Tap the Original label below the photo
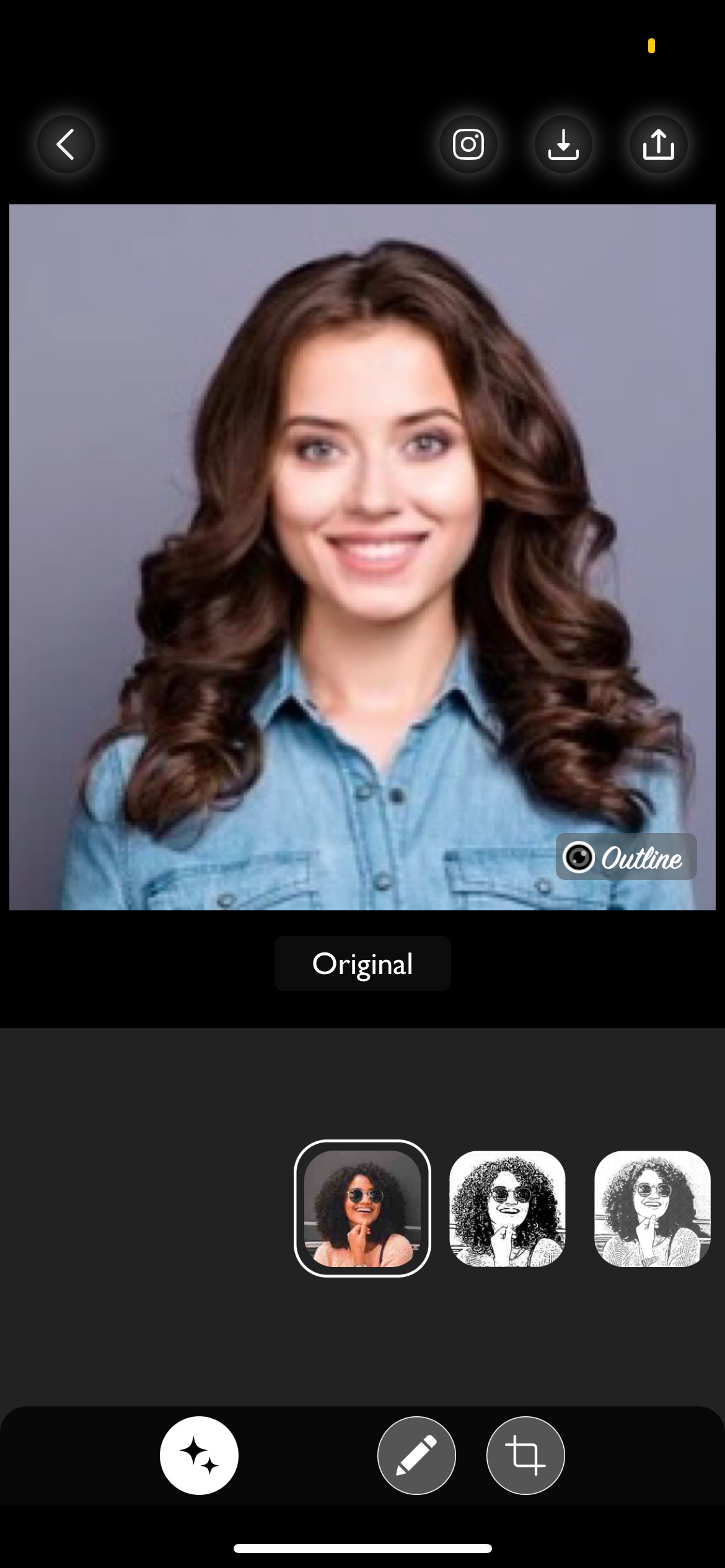Image resolution: width=725 pixels, height=1568 pixels. click(362, 964)
